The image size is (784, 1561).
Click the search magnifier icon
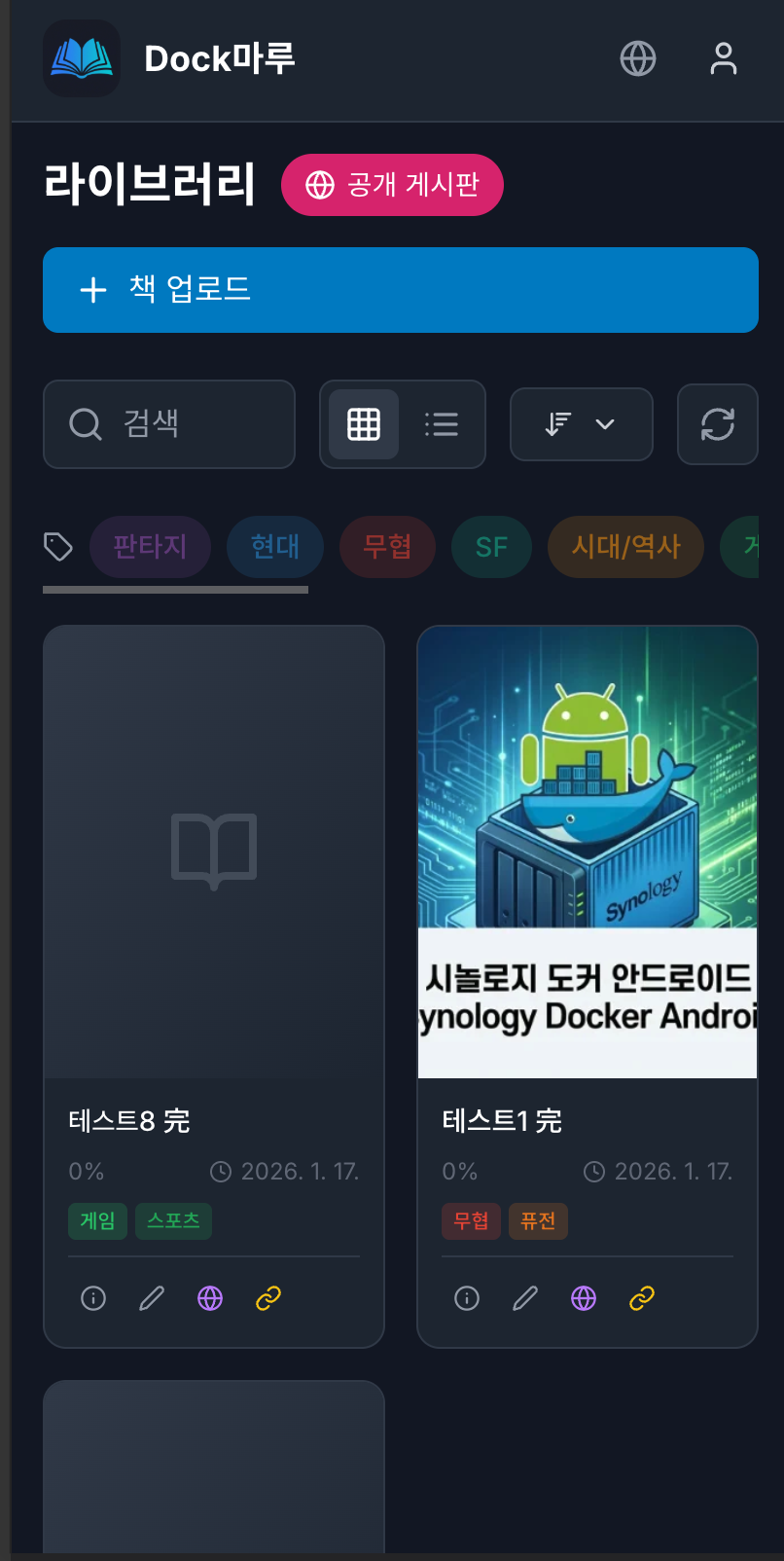[85, 424]
